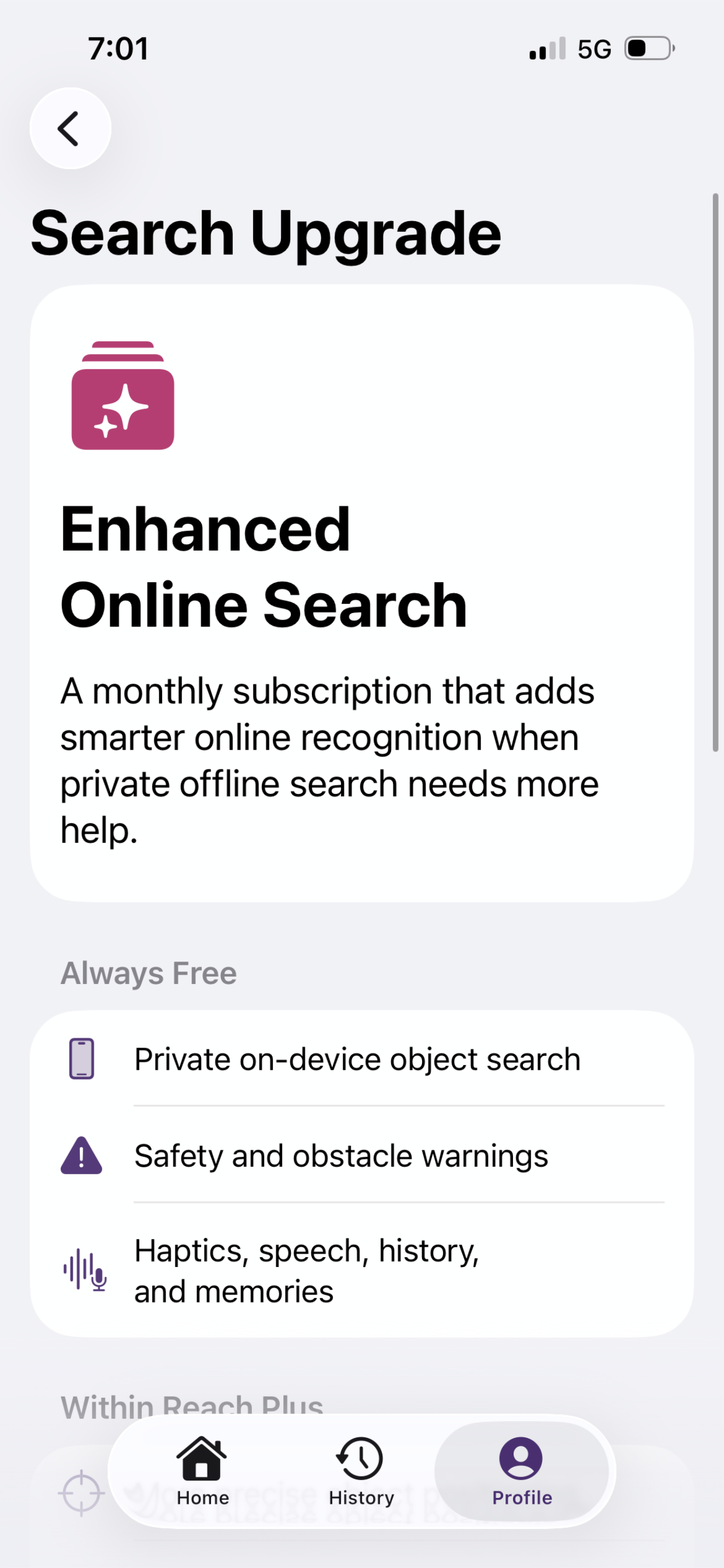Go back from Search Upgrade
724x1568 pixels.
tap(71, 128)
